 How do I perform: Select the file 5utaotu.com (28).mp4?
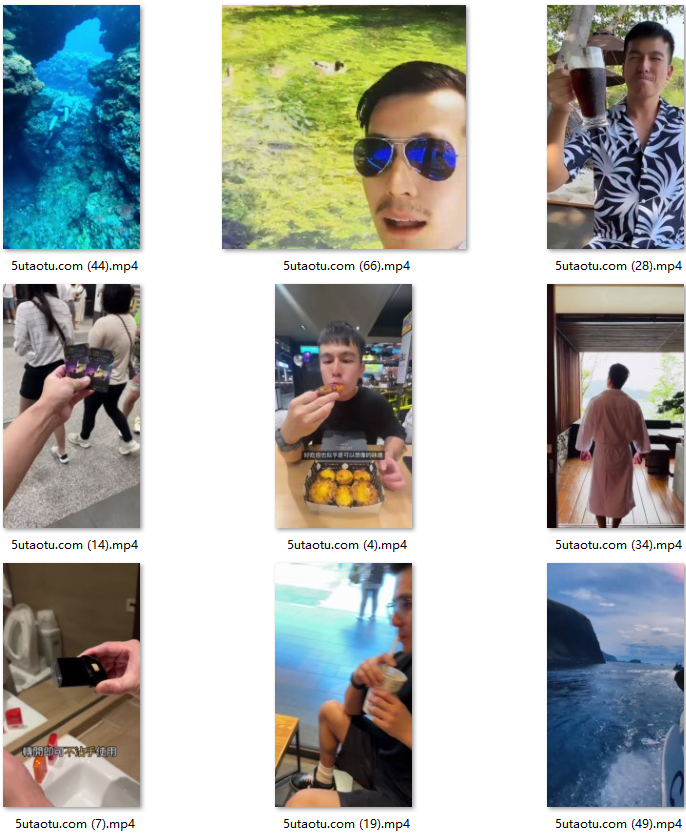[x=616, y=127]
